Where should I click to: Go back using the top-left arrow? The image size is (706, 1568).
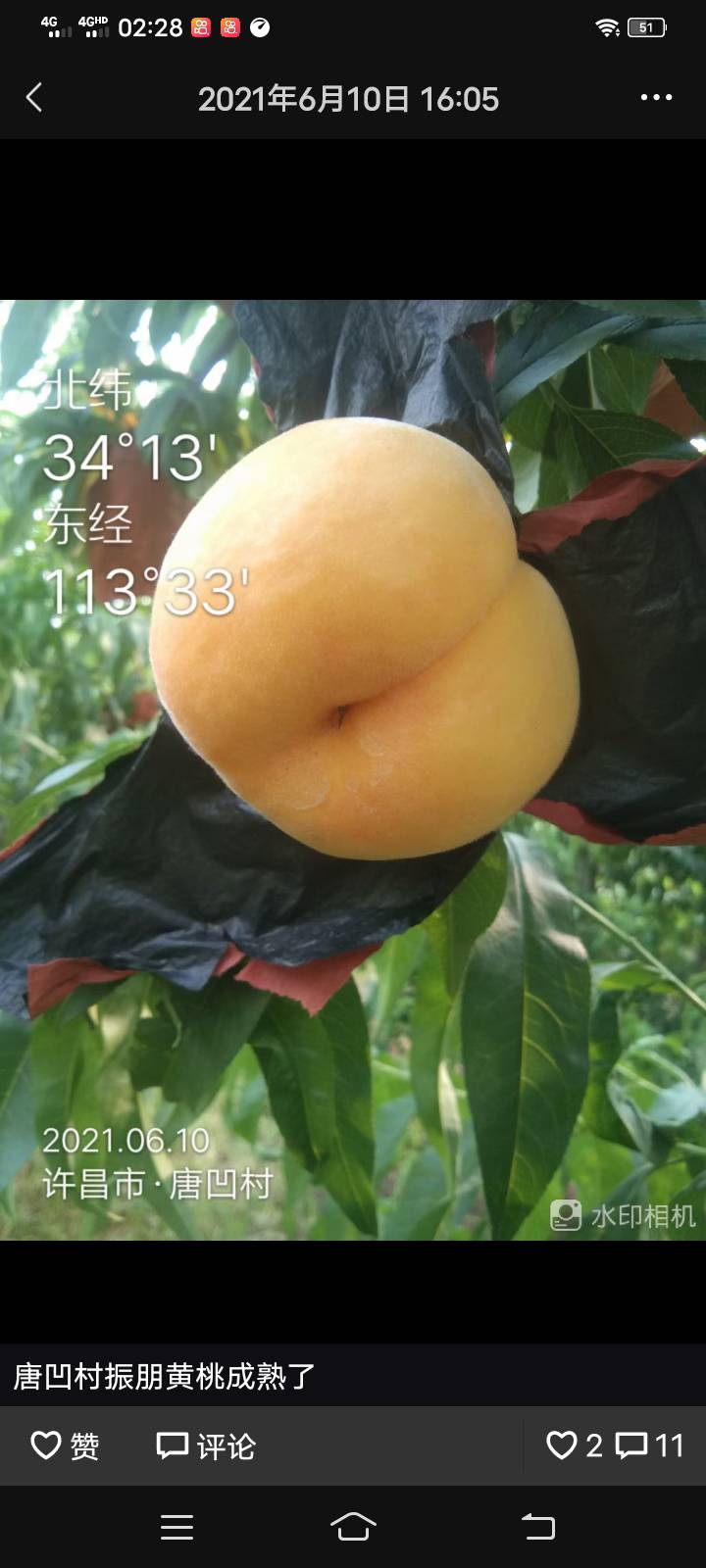(x=34, y=98)
